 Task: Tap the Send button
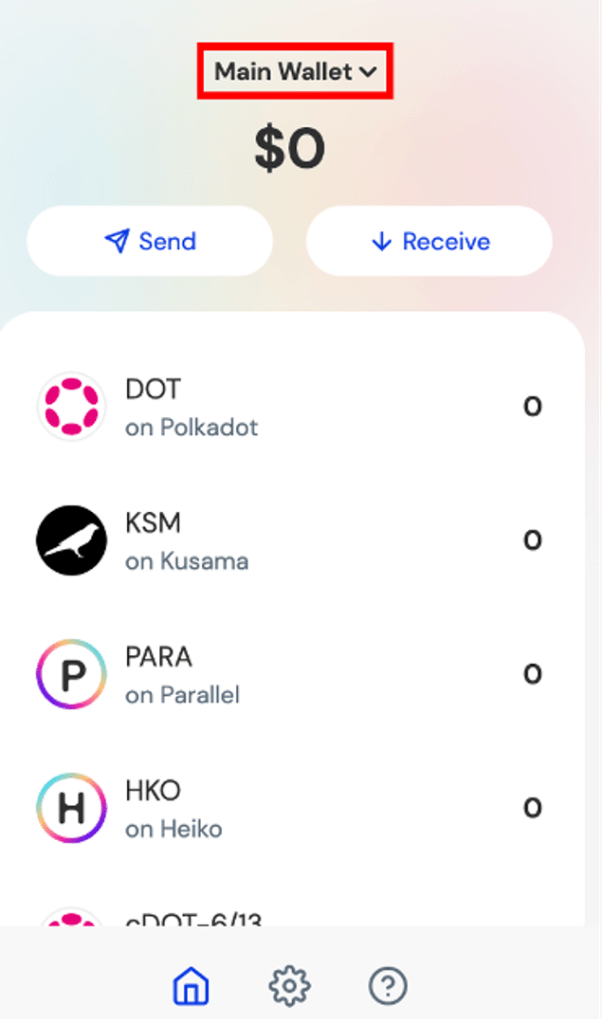pos(150,241)
